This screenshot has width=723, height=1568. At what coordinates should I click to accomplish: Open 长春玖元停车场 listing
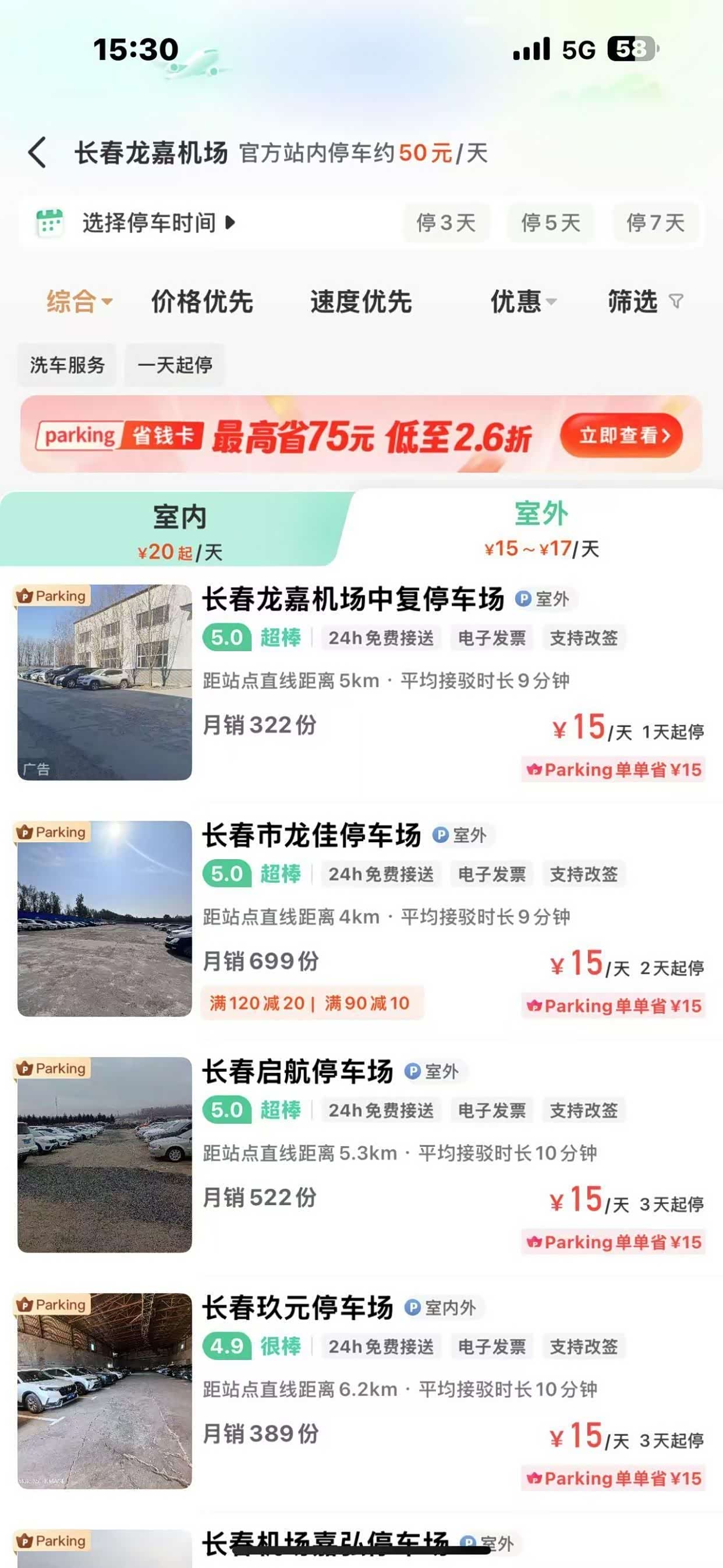pyautogui.click(x=297, y=1308)
